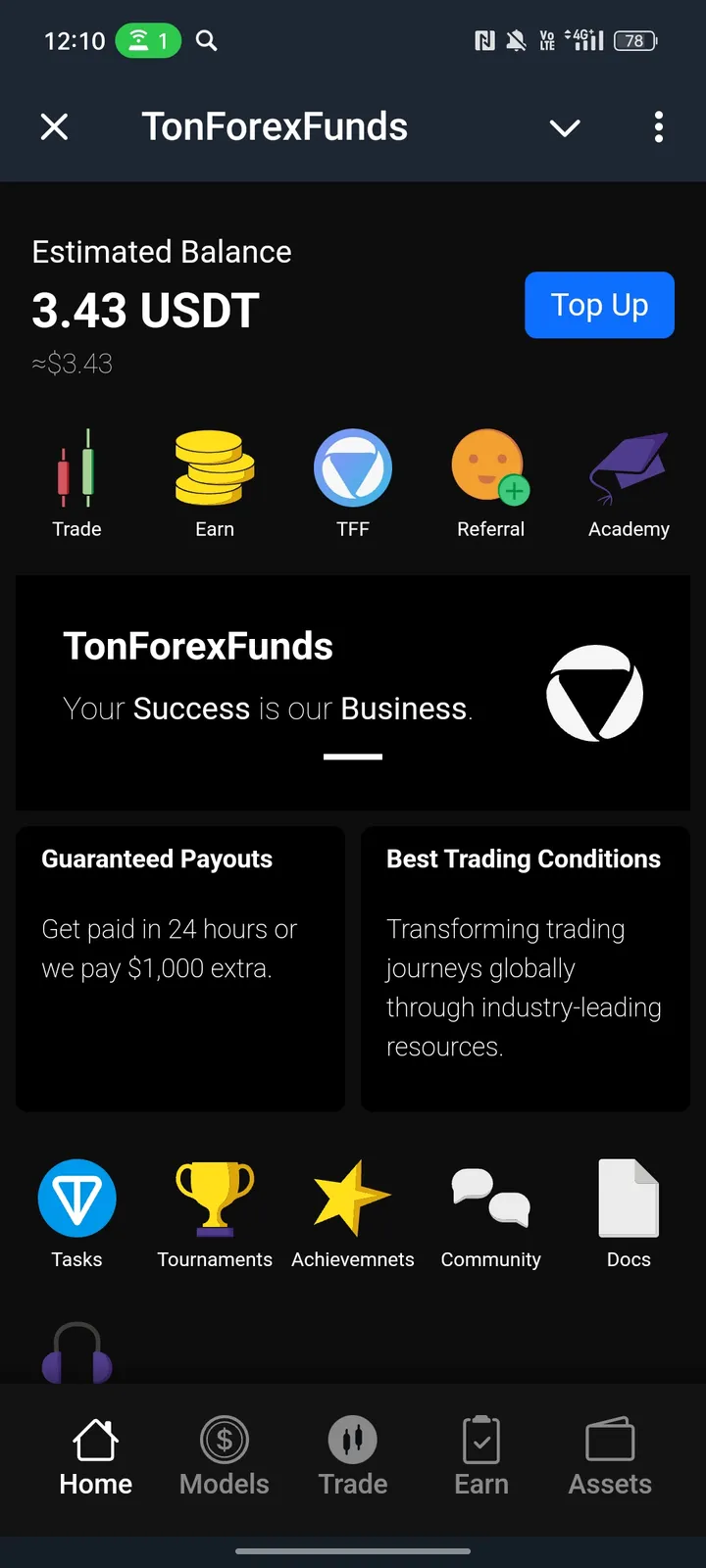This screenshot has width=706, height=1568.
Task: Open the Academy graduation cap icon
Action: click(x=629, y=468)
